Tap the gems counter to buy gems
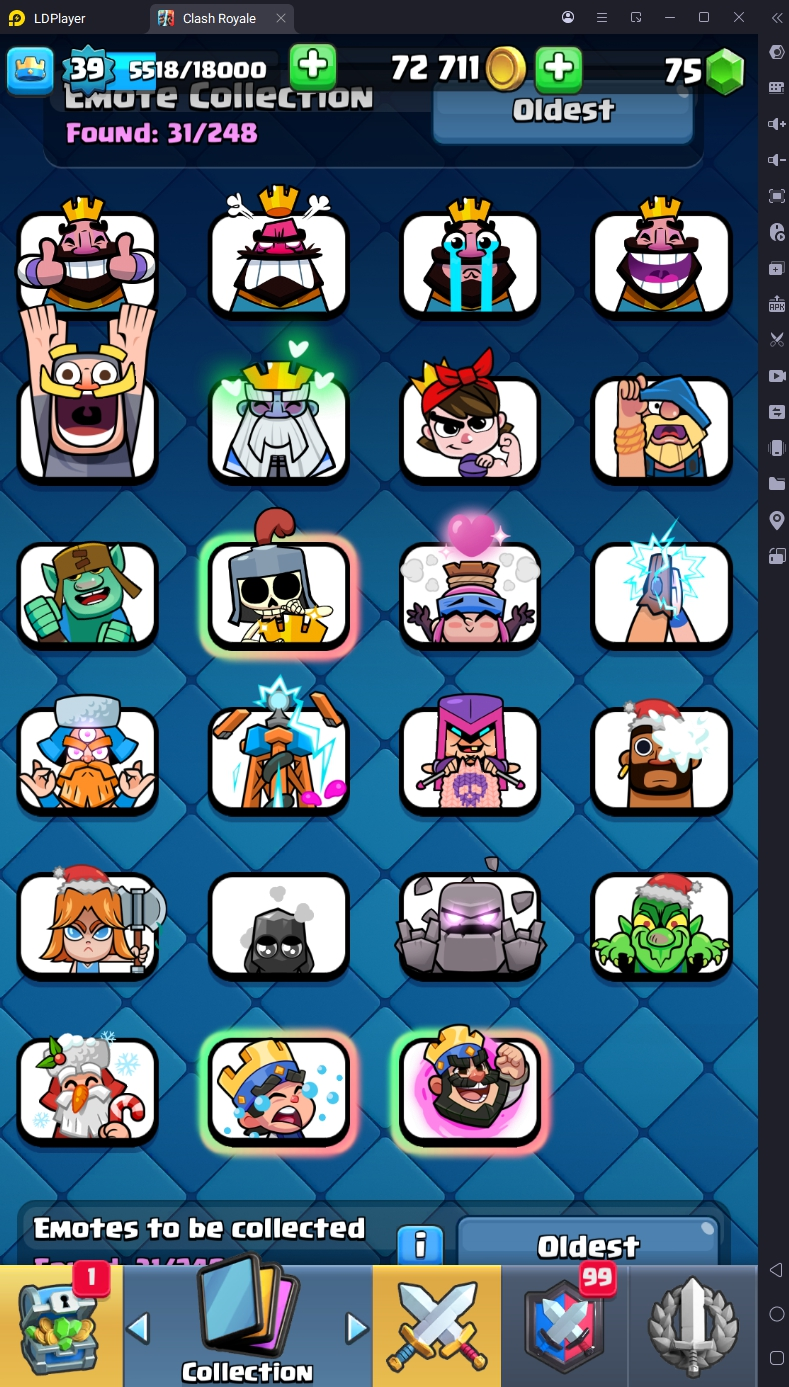 [705, 70]
